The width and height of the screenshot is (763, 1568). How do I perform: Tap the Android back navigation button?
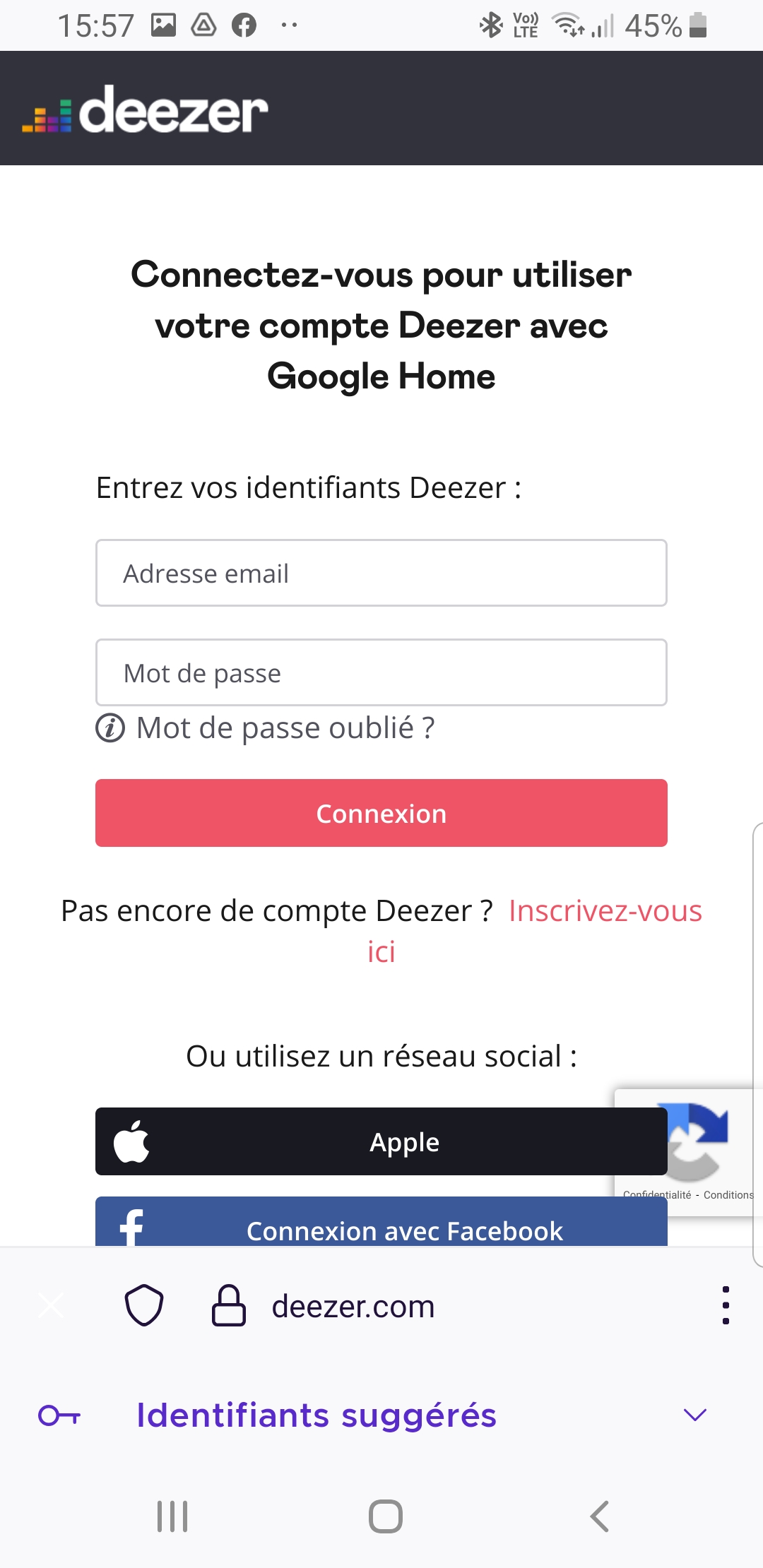click(600, 1514)
